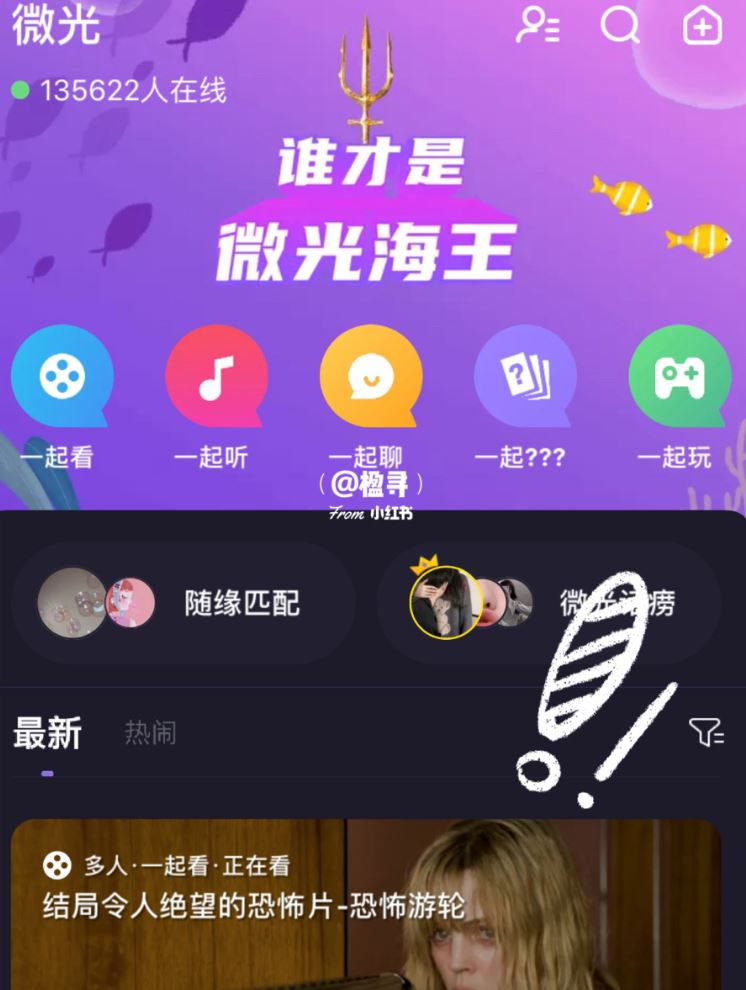Create a new room with plus icon
Image resolution: width=746 pixels, height=990 pixels.
point(702,25)
